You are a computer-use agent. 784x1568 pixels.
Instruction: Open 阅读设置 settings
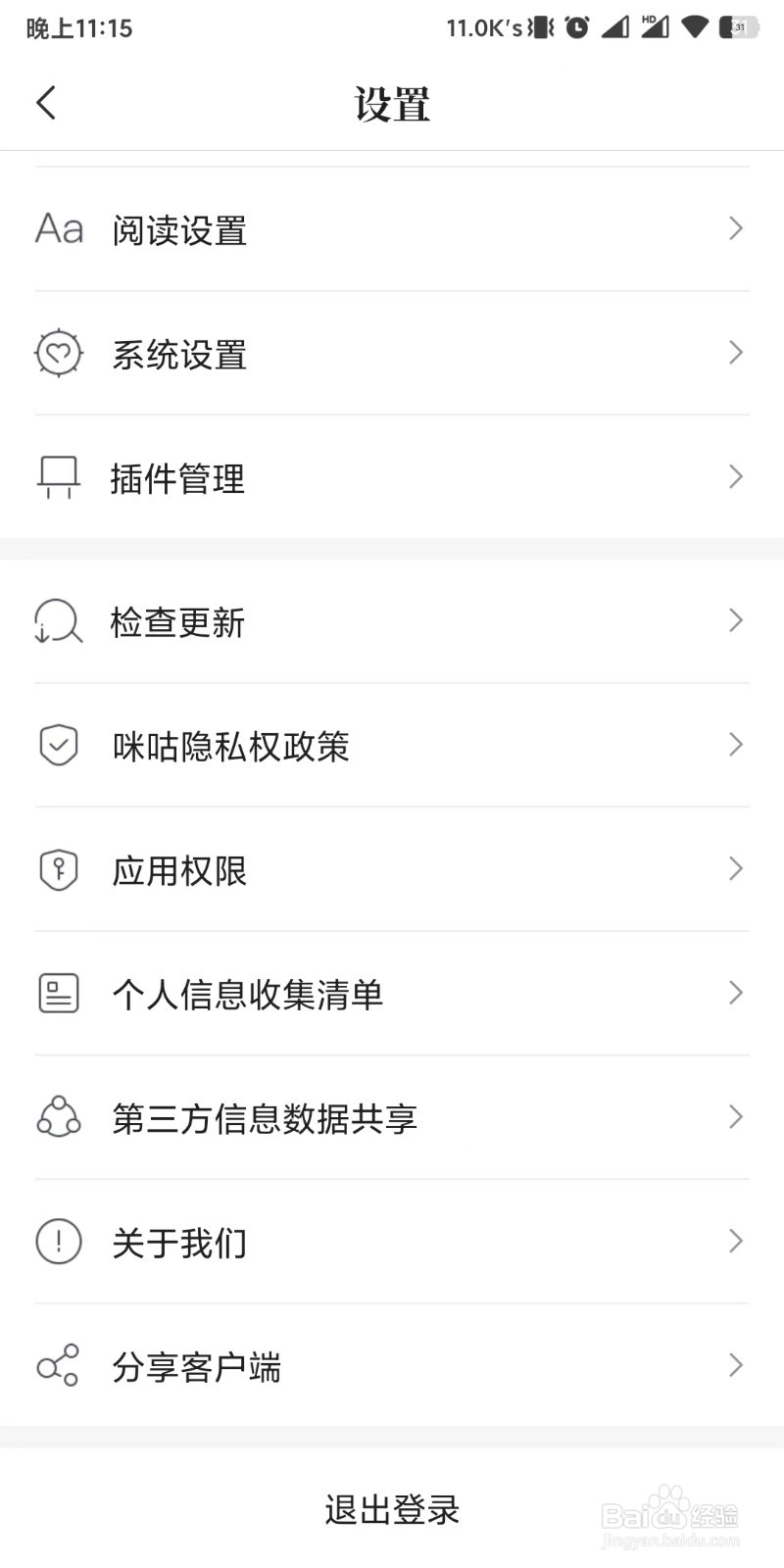tap(392, 230)
